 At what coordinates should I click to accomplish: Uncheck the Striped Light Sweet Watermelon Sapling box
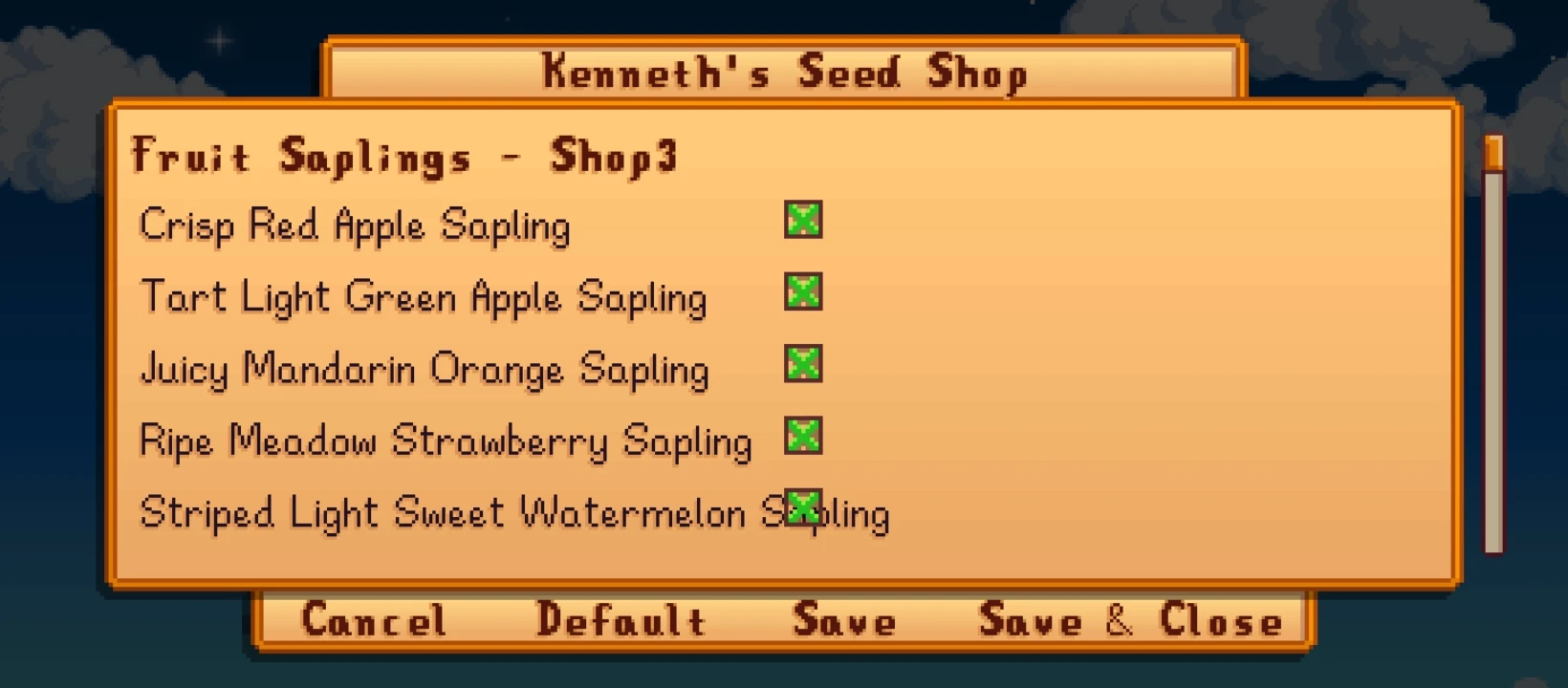[803, 508]
